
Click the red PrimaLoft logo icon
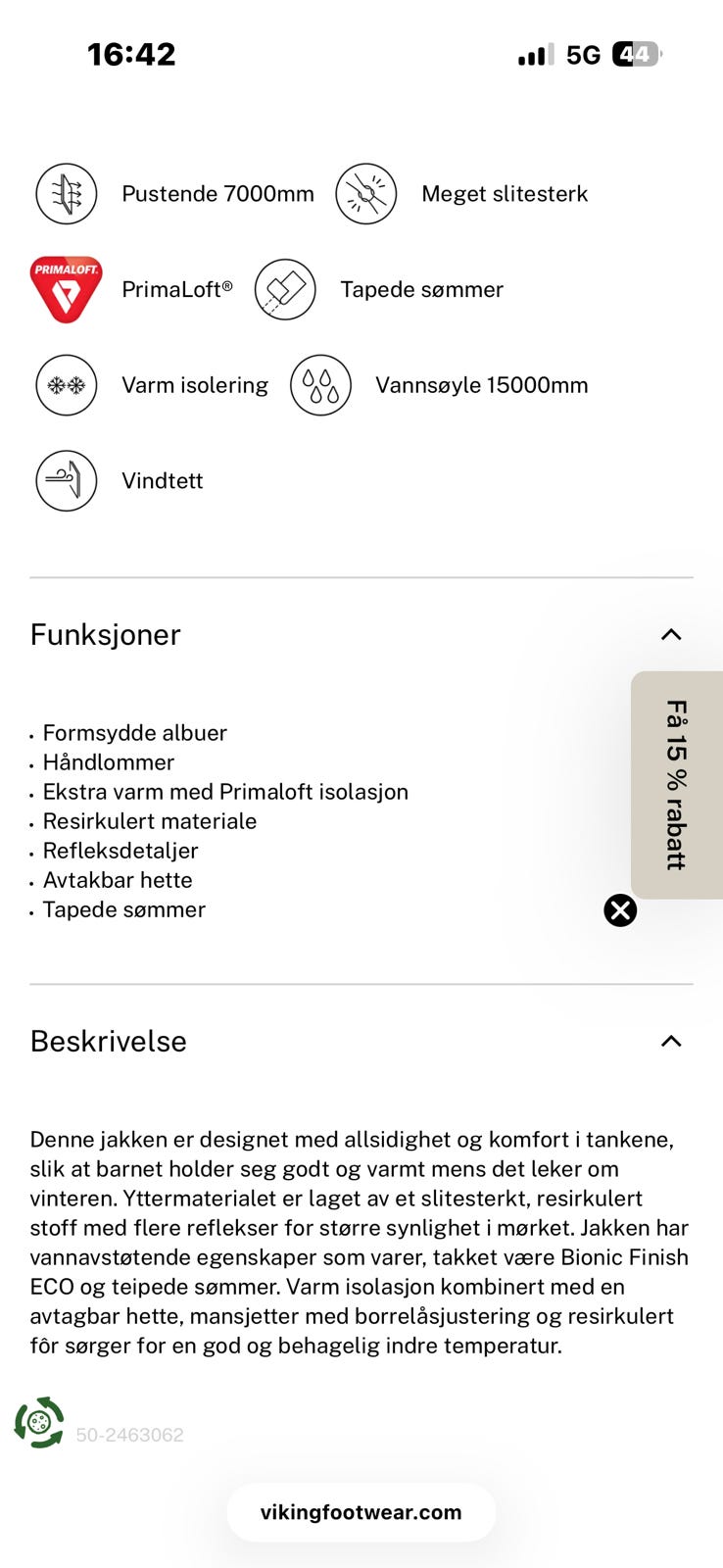[x=66, y=288]
